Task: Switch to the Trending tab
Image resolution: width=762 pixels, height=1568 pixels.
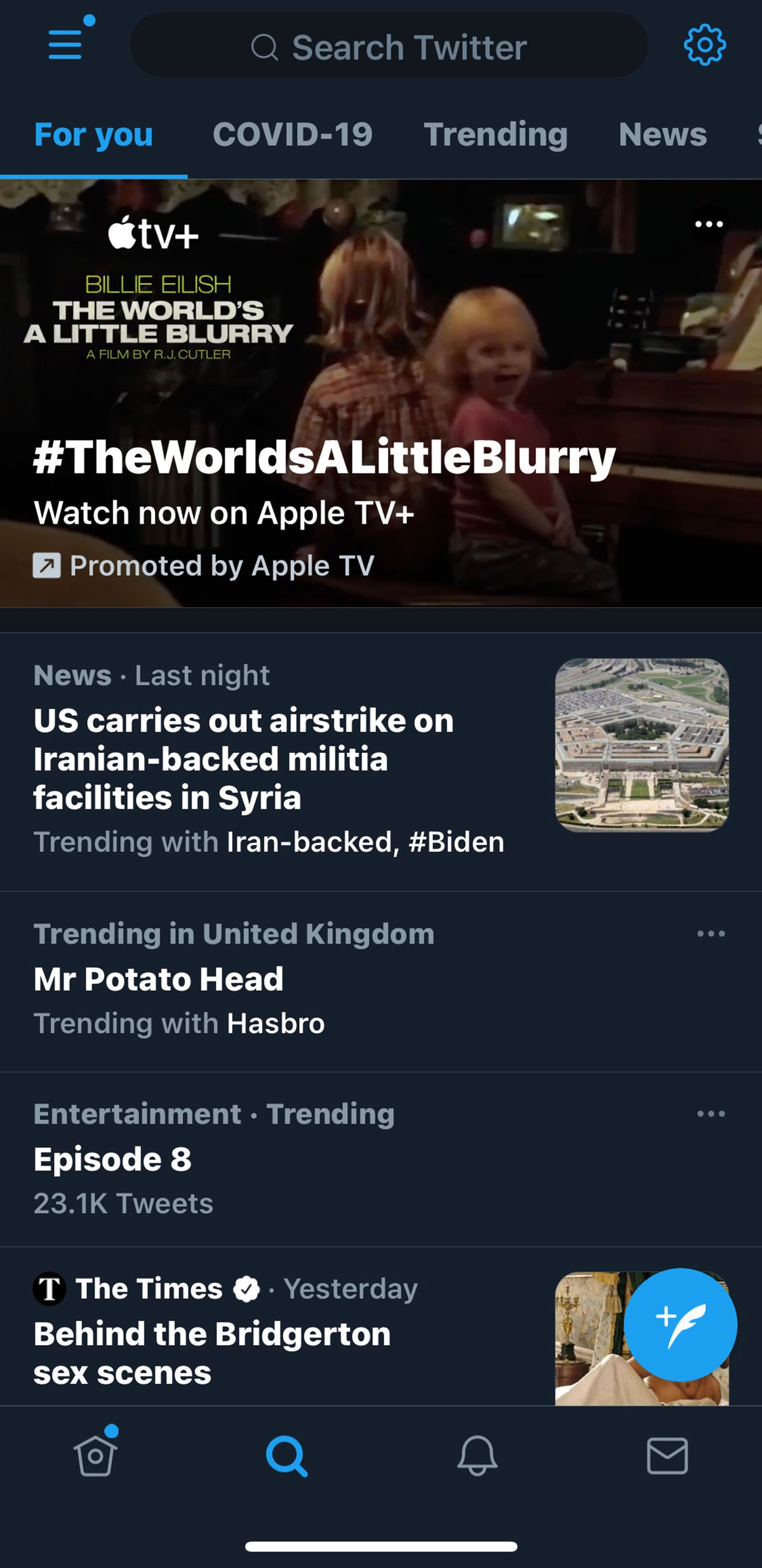Action: point(495,135)
